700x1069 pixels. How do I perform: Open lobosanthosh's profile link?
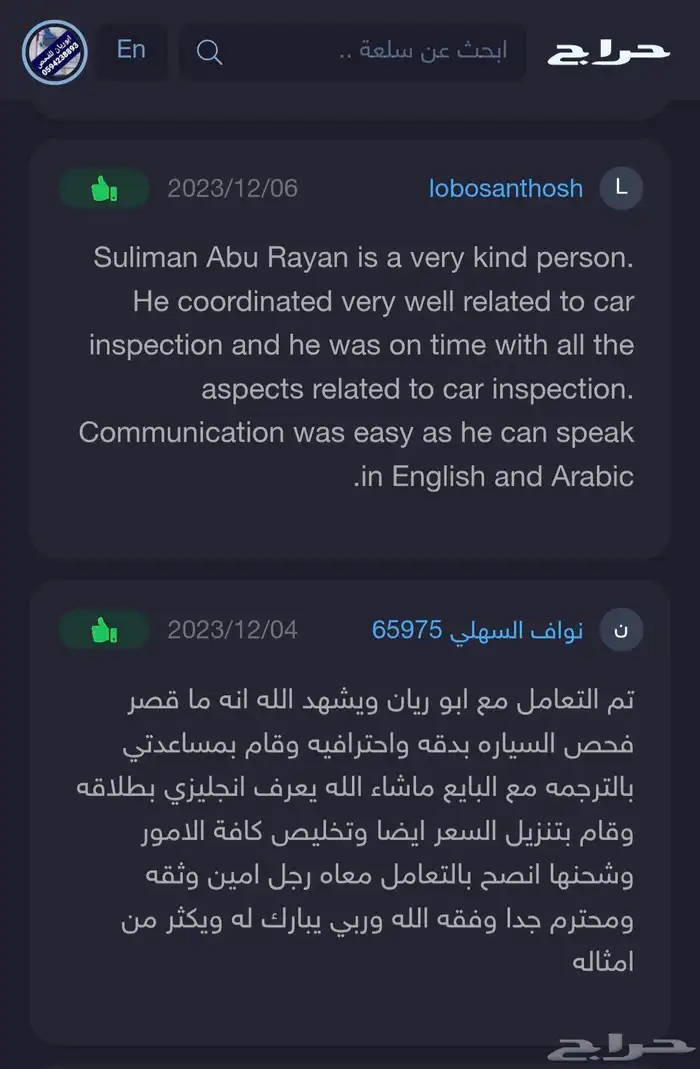click(x=506, y=188)
